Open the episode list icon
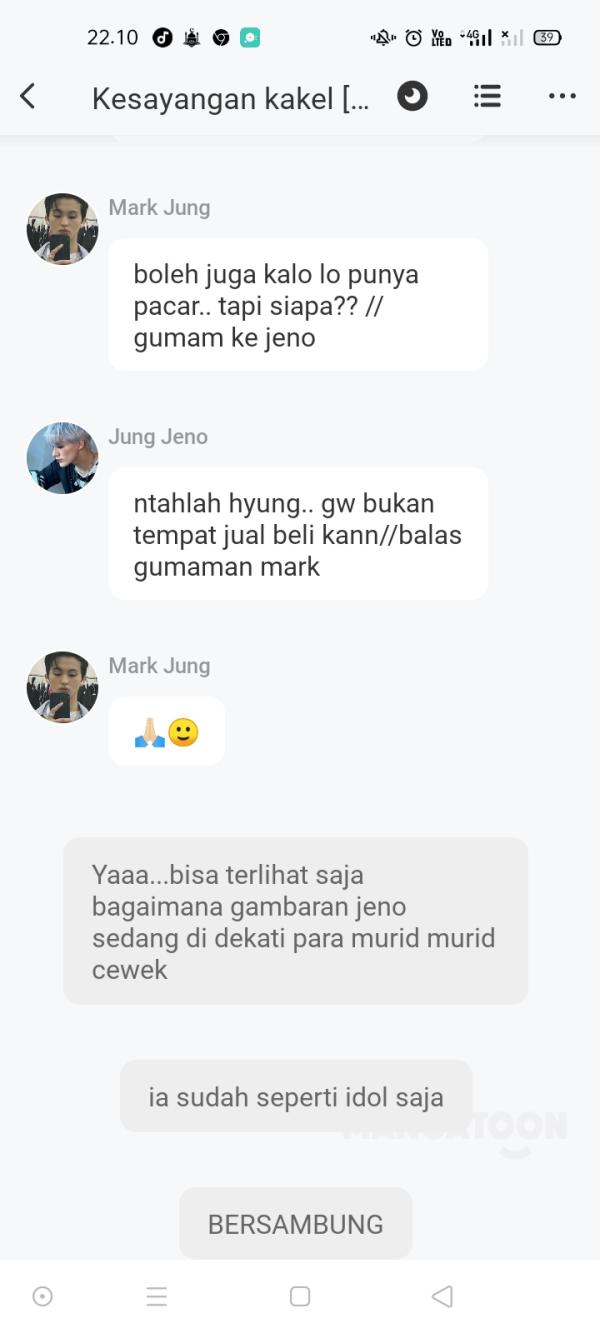The width and height of the screenshot is (600, 1333). coord(487,96)
